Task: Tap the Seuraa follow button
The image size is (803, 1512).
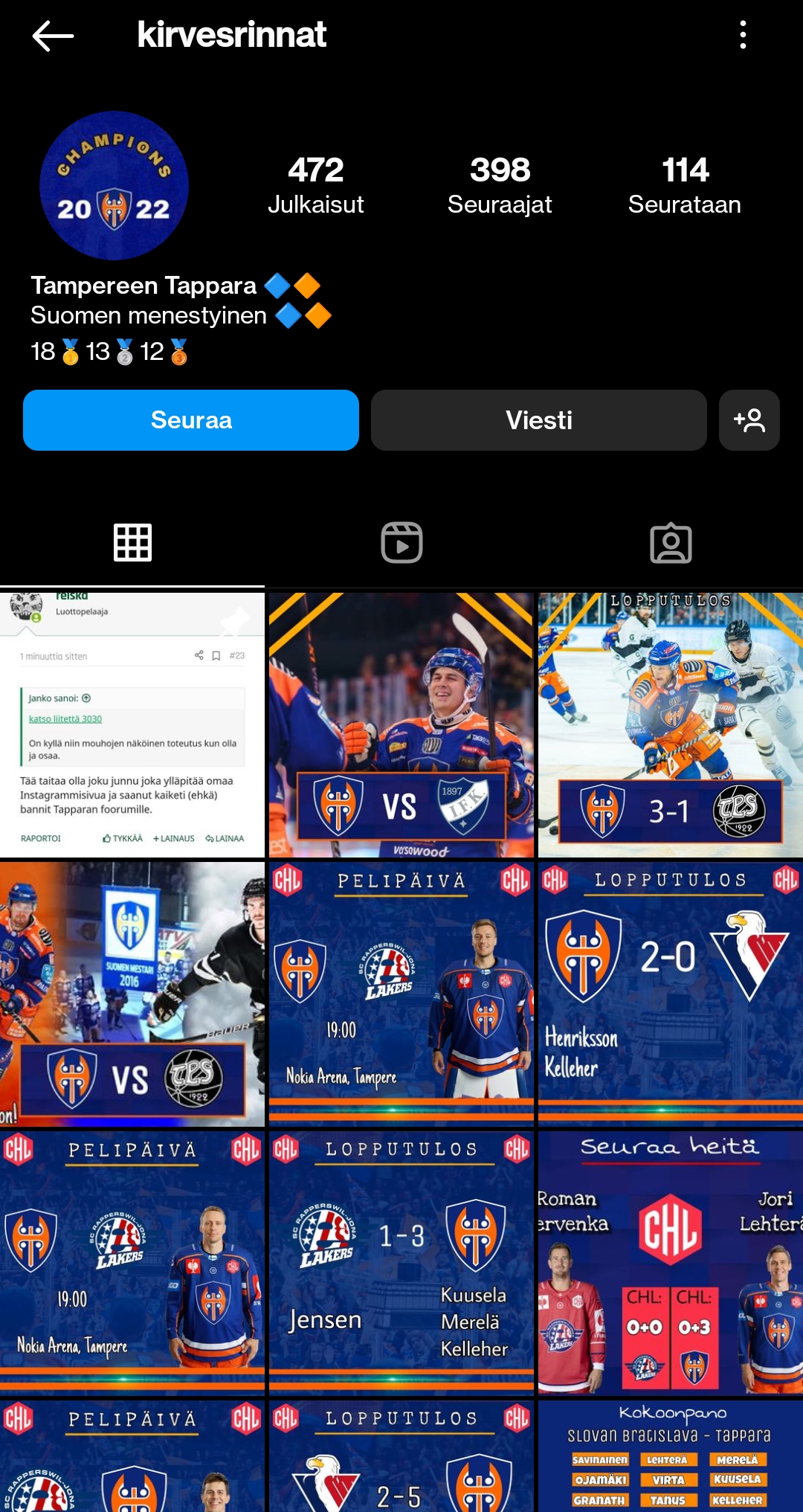Action: point(191,420)
